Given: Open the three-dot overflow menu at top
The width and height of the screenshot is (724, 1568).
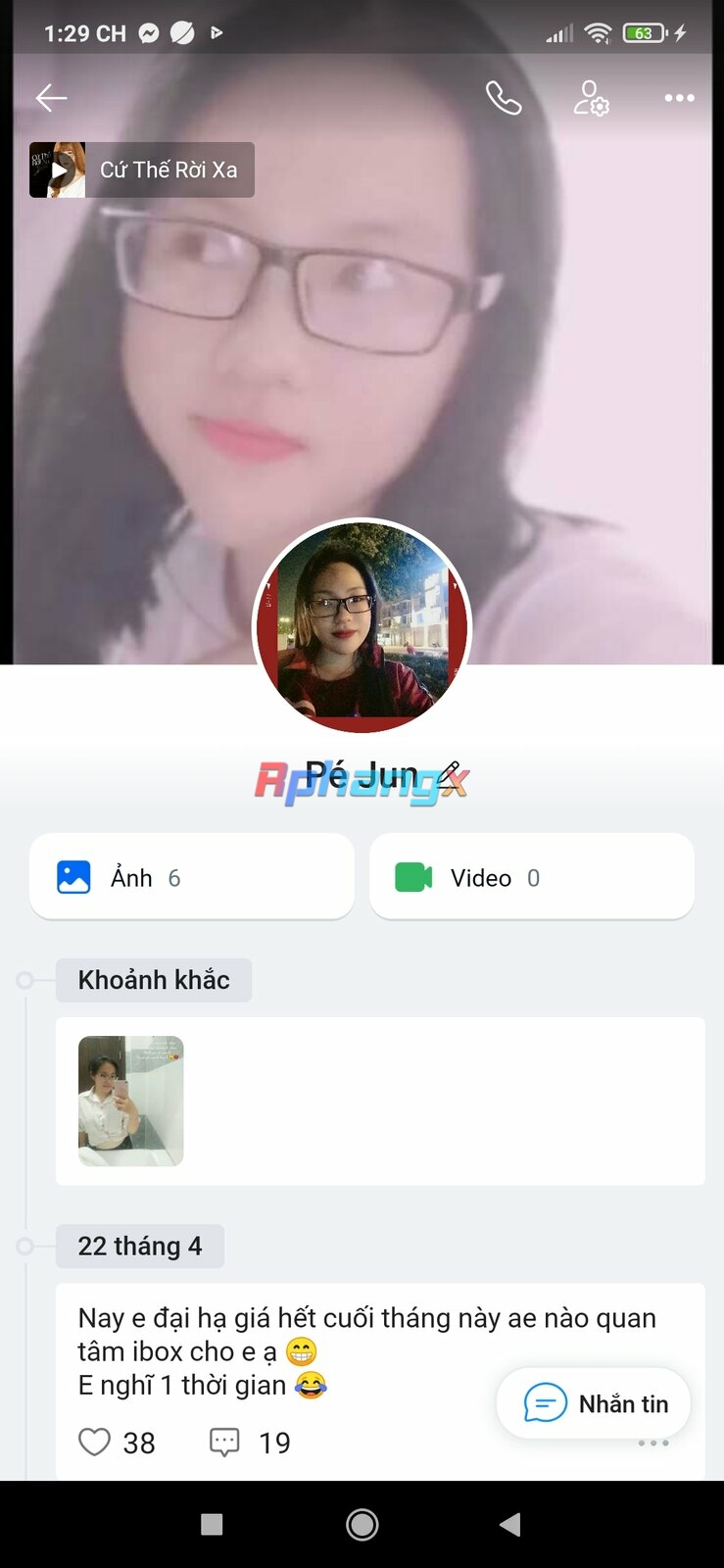Looking at the screenshot, I should click(679, 98).
